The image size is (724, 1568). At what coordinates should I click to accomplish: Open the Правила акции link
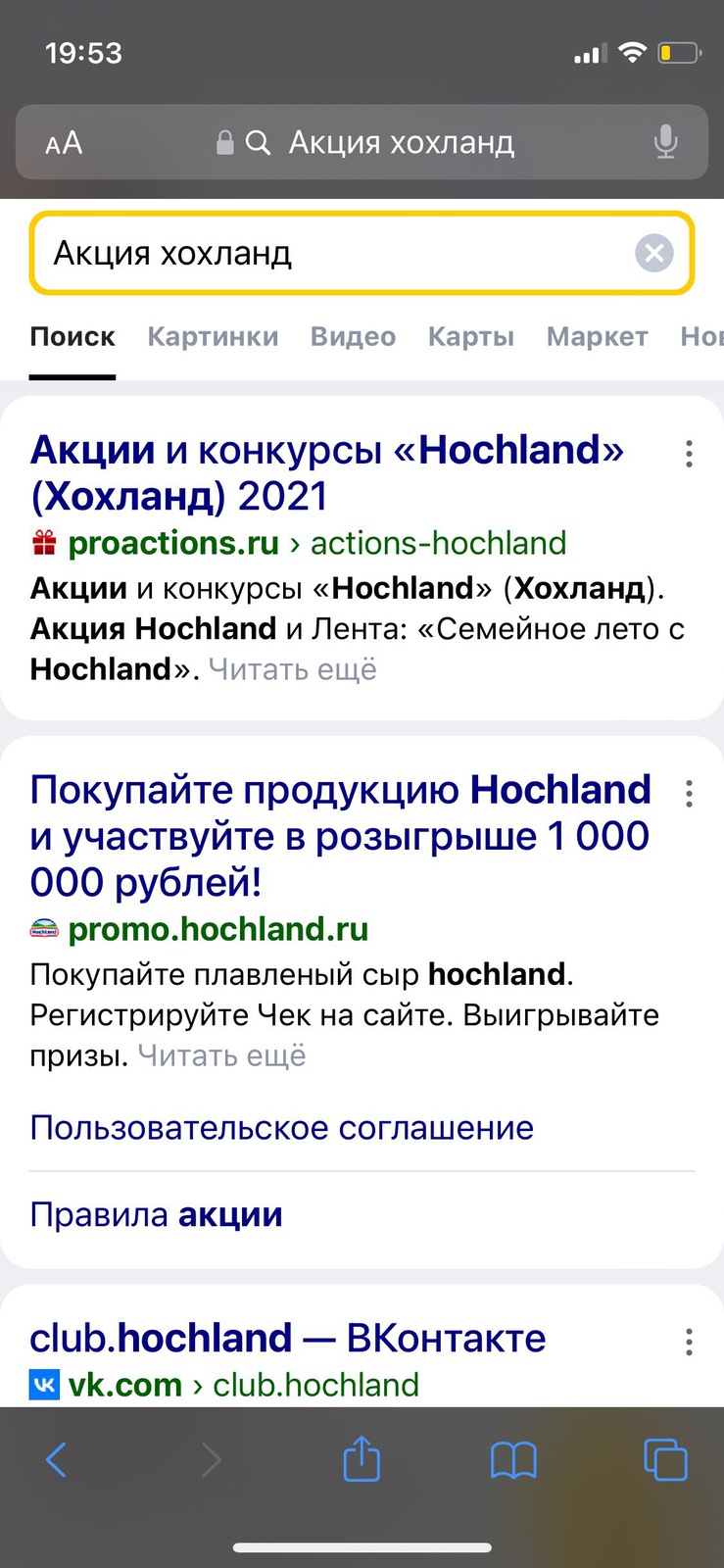pyautogui.click(x=156, y=1215)
